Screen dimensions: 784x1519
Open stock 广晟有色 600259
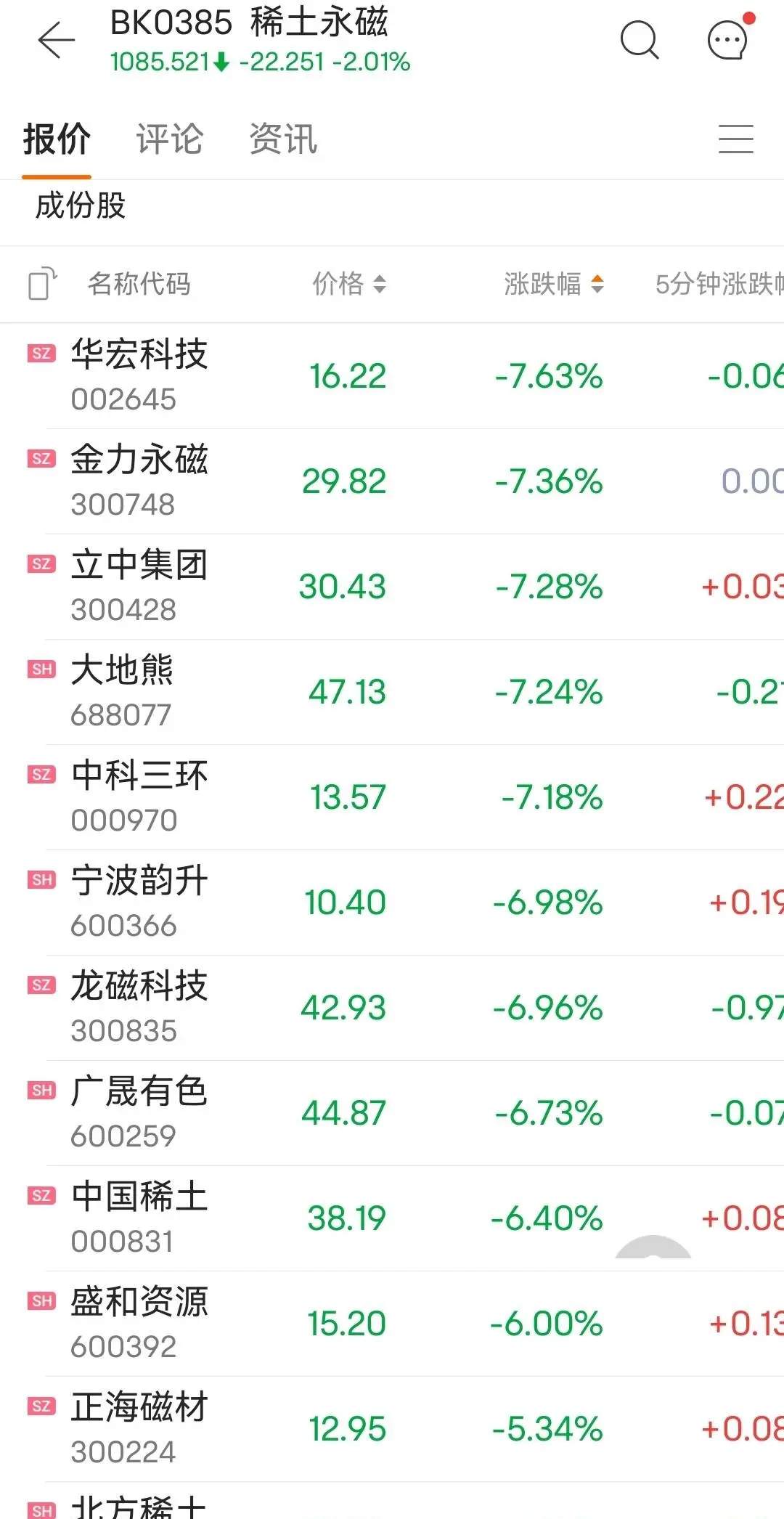pos(392,1113)
